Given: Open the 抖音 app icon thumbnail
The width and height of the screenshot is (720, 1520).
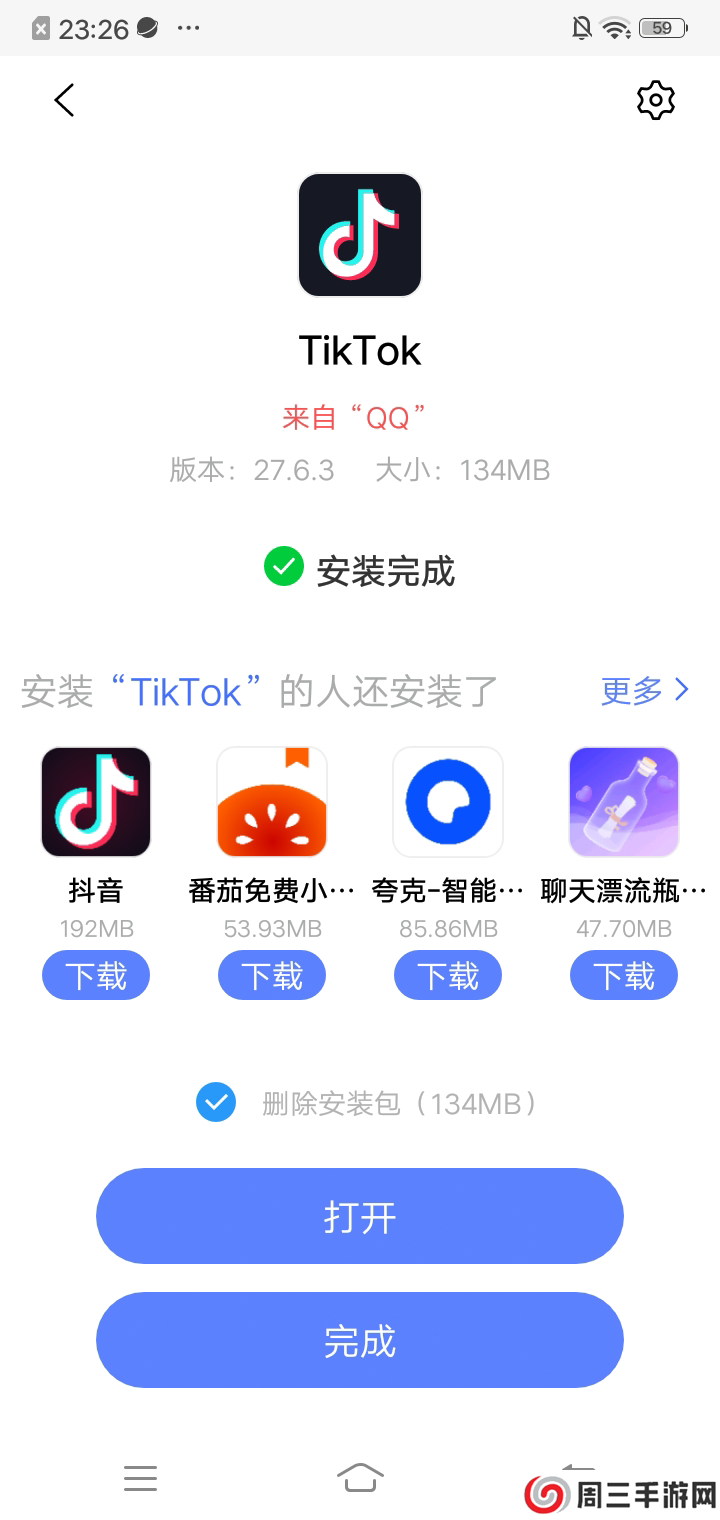Looking at the screenshot, I should [x=96, y=801].
